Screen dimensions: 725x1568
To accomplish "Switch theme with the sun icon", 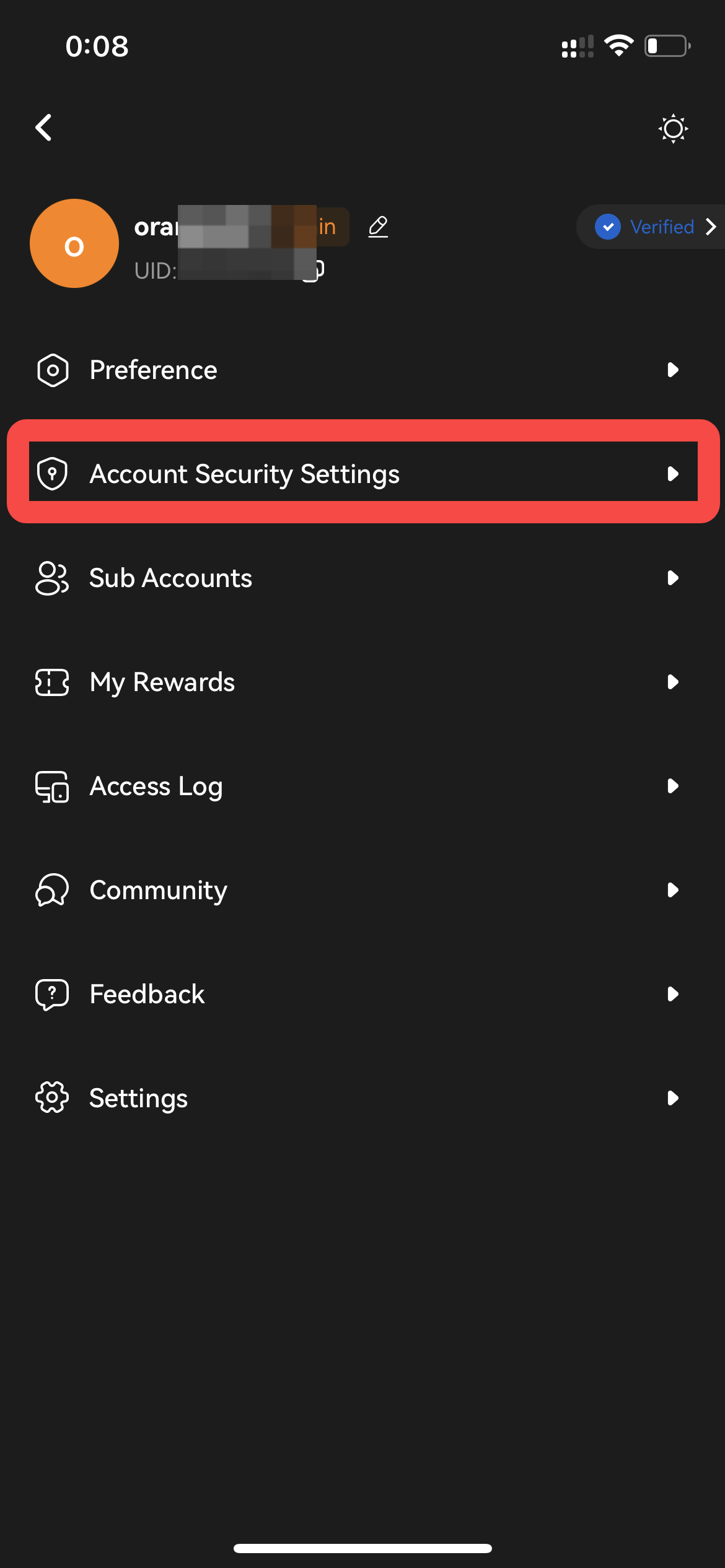I will pyautogui.click(x=673, y=129).
